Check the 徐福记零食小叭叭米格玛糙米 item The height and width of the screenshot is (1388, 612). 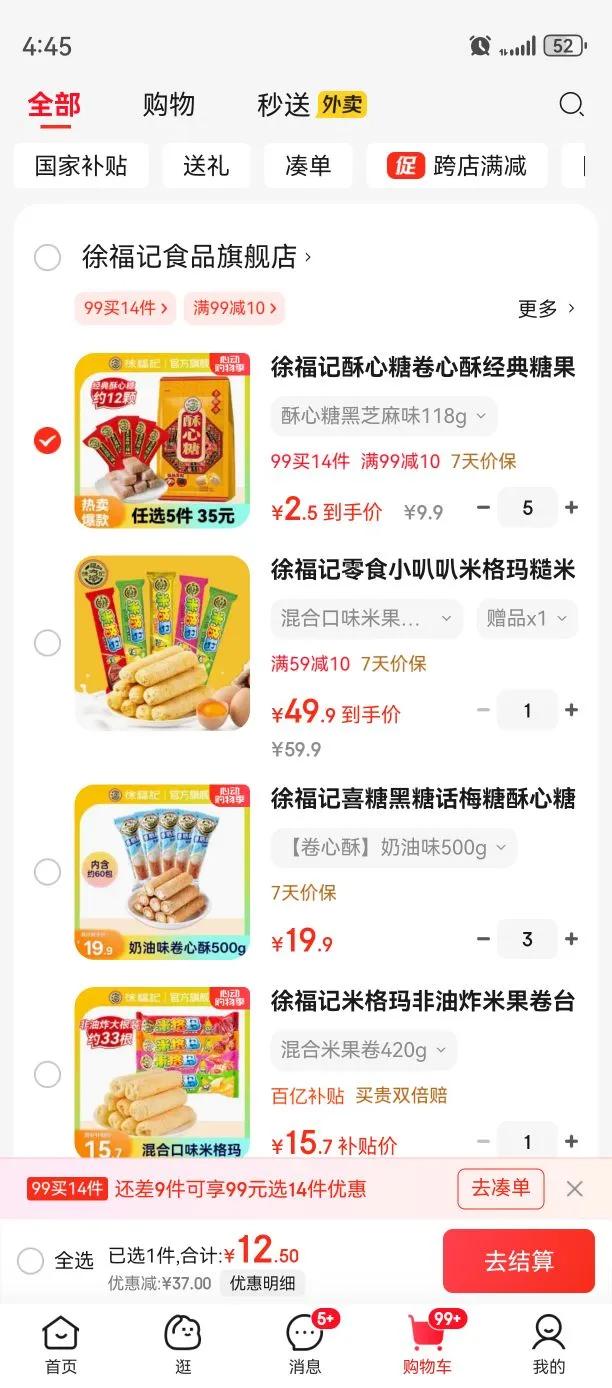47,643
